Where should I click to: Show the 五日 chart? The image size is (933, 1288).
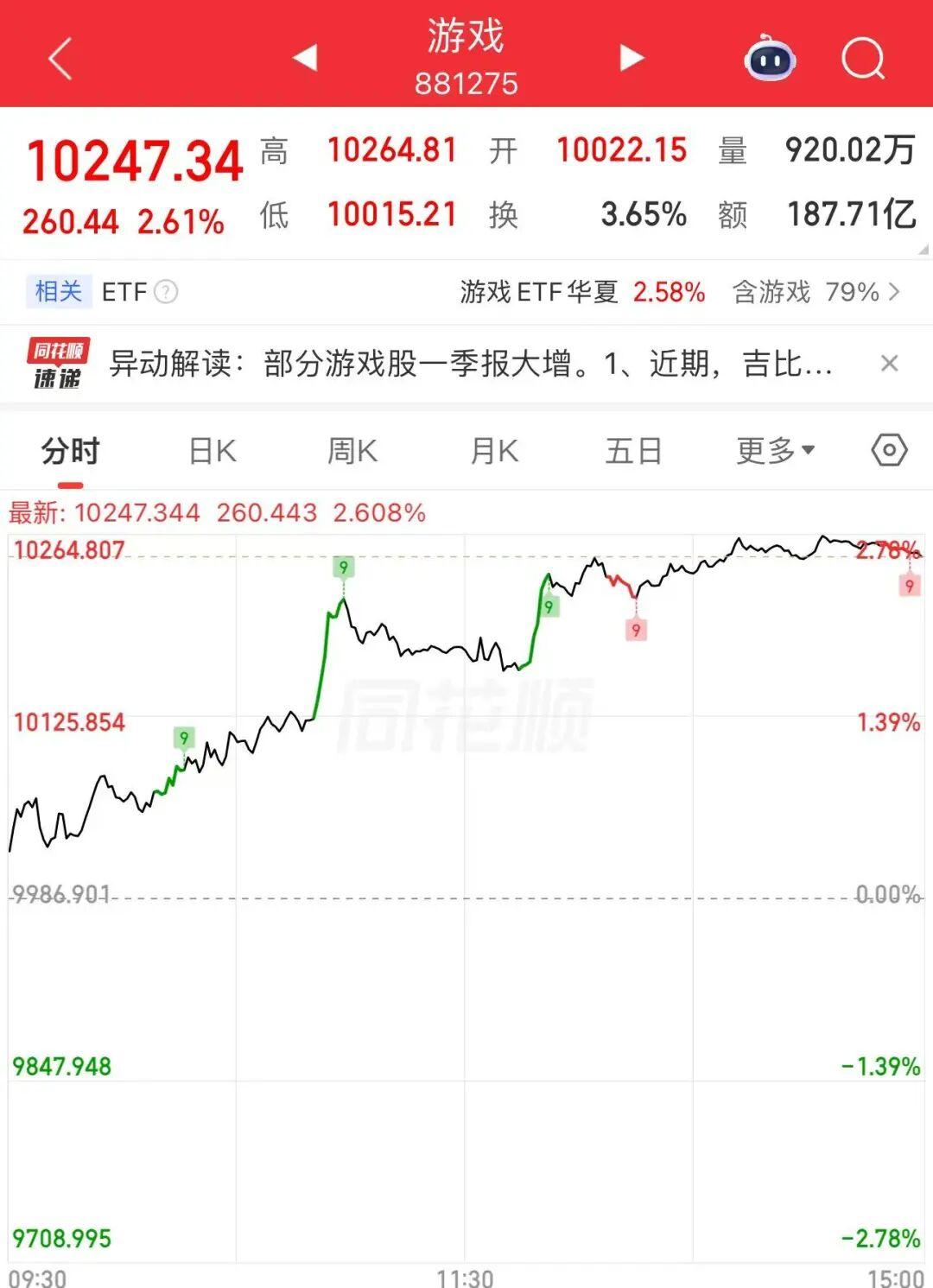[x=633, y=451]
